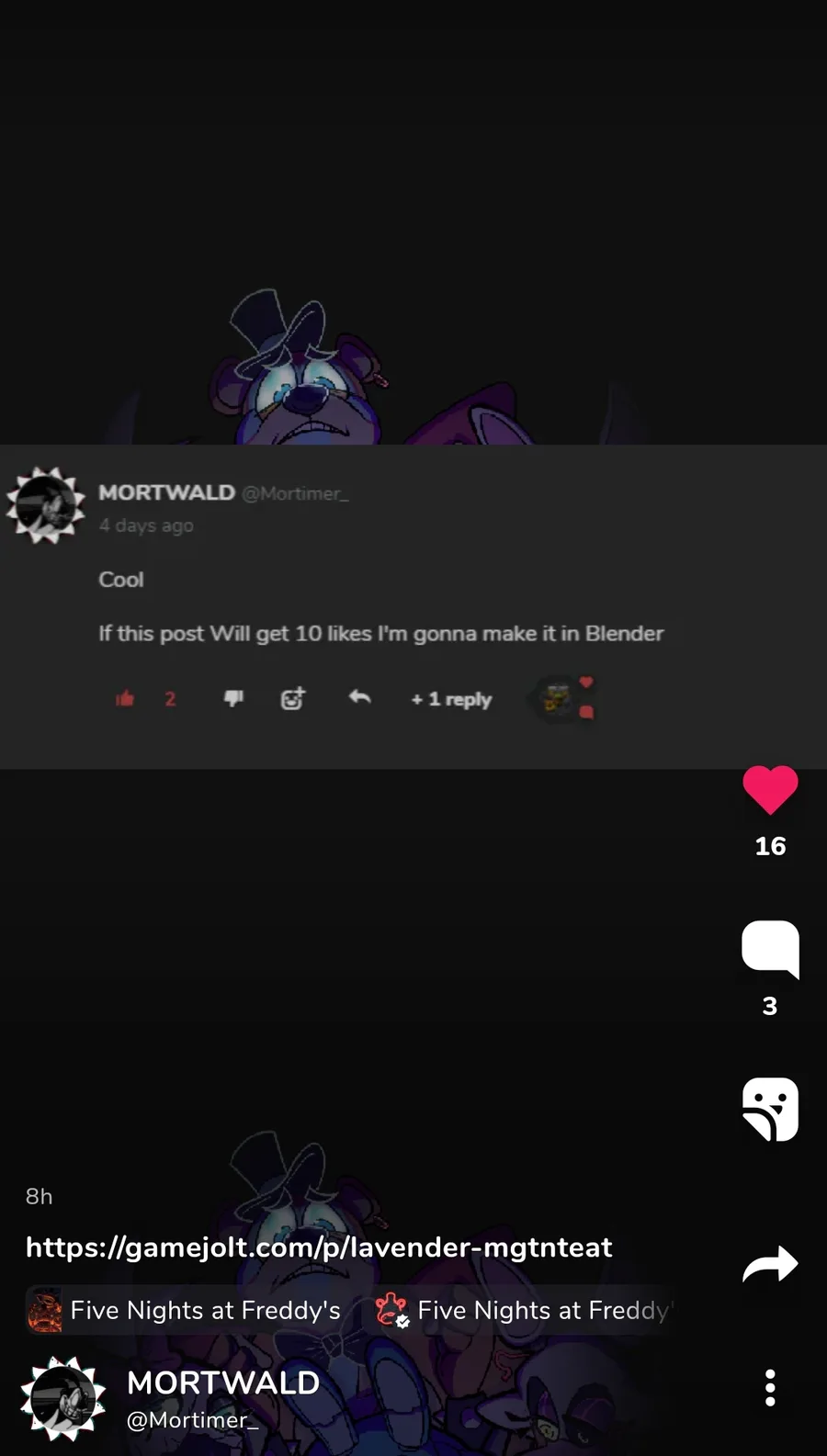Screen dimensions: 827x1456
Task: Open the three-dot overflow menu
Action: coord(770,1387)
